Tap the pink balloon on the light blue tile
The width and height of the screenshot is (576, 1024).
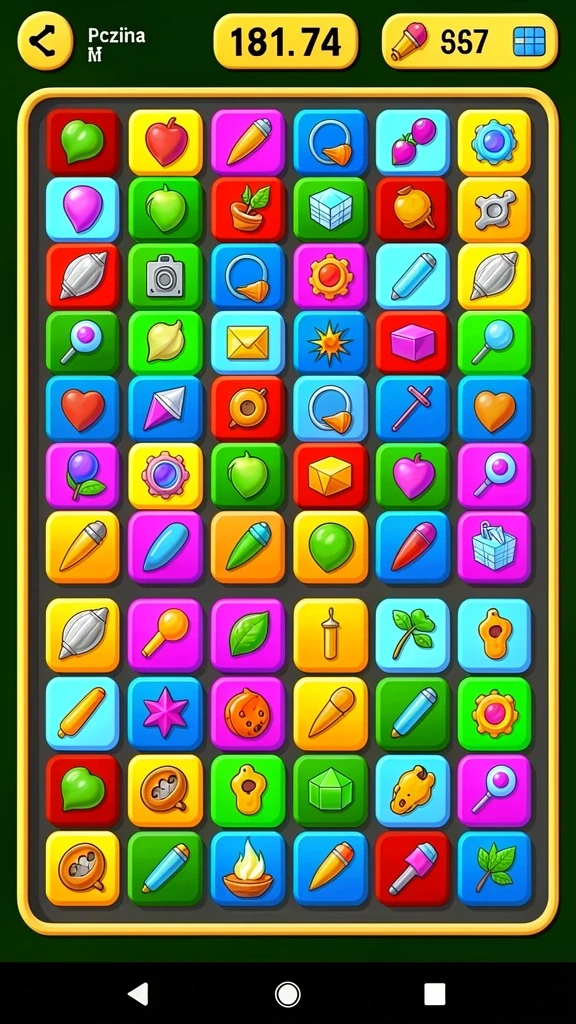pos(82,209)
